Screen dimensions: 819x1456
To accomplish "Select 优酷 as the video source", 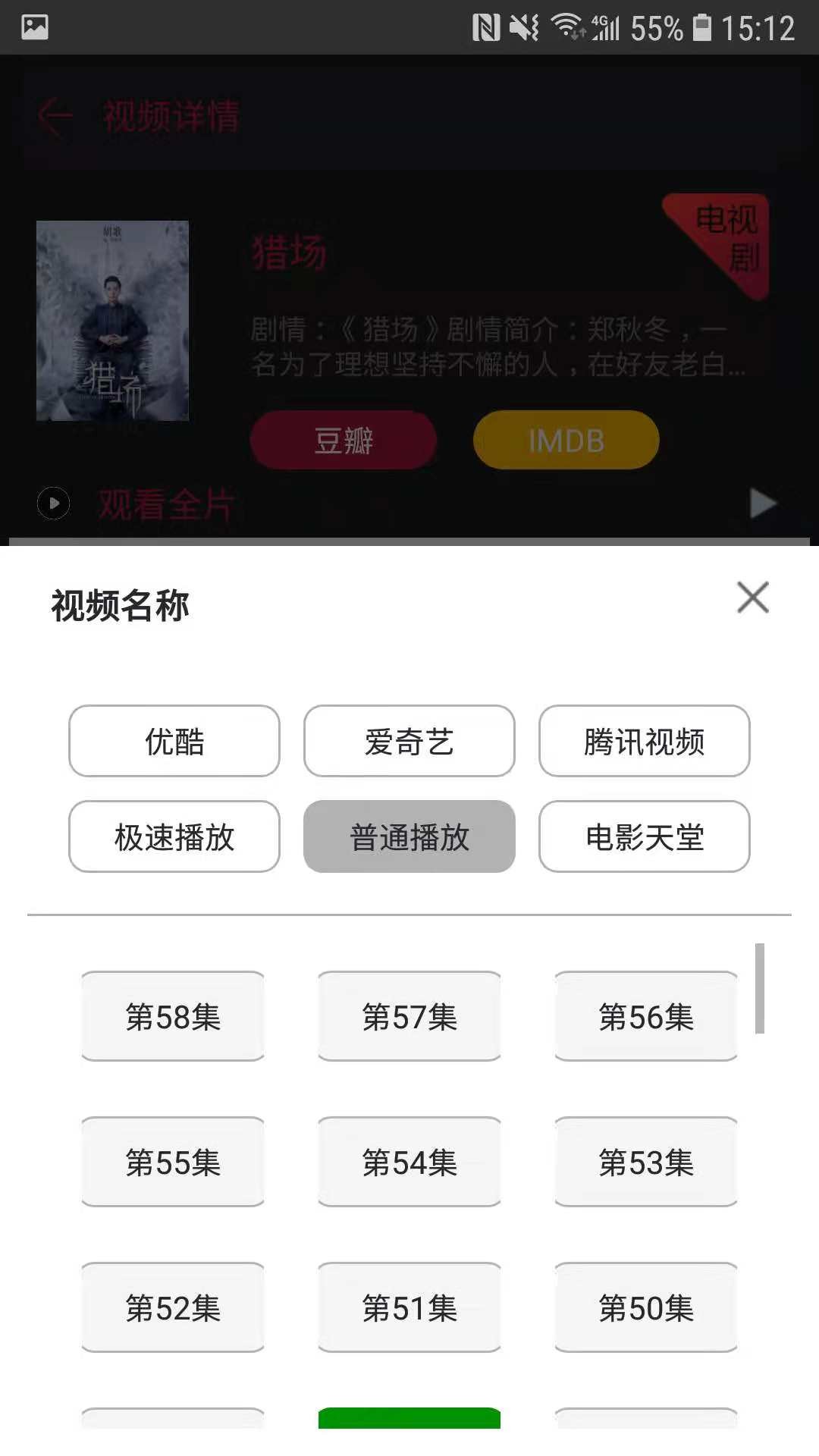I will click(173, 742).
